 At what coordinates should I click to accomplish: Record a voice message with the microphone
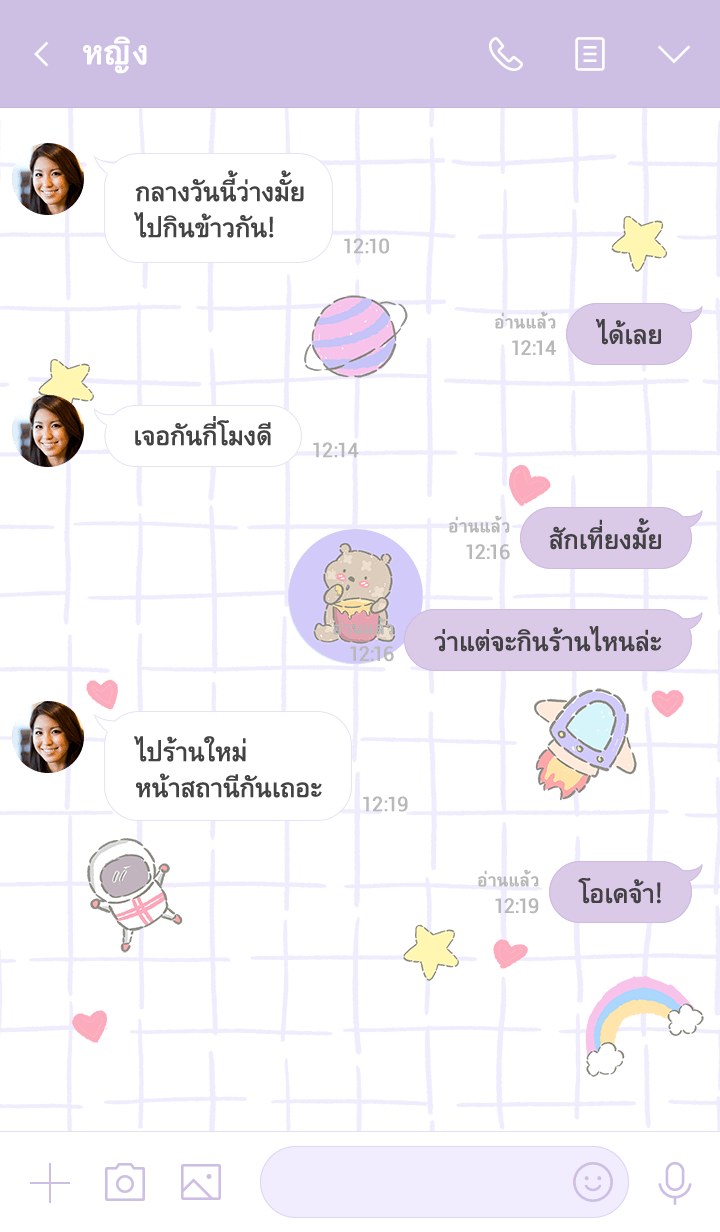click(675, 1183)
